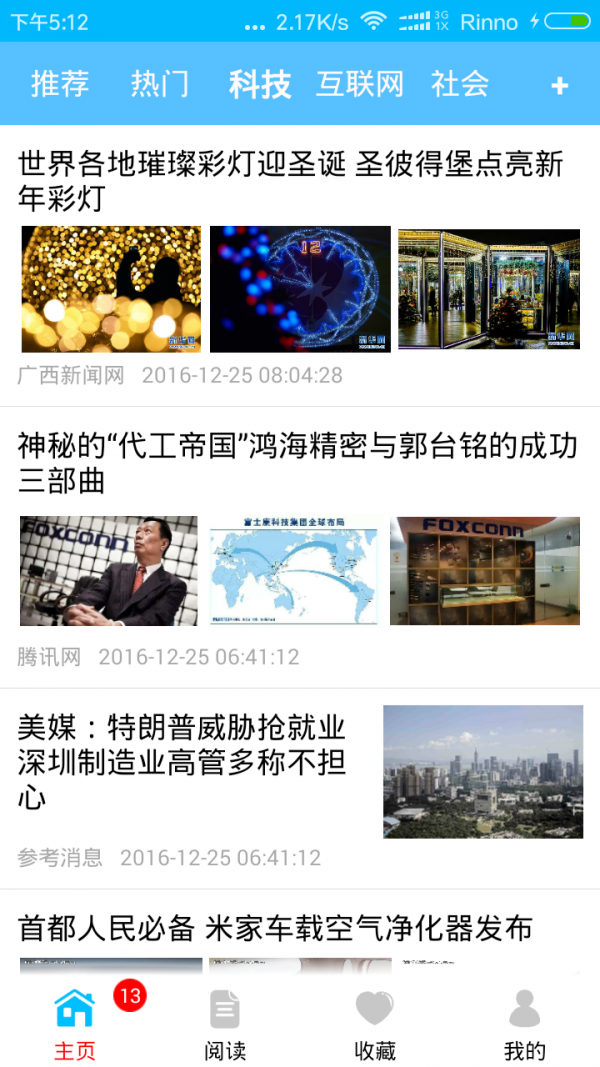Go to the 主页 home tab
Image resolution: width=600 pixels, height=1067 pixels.
(75, 1022)
